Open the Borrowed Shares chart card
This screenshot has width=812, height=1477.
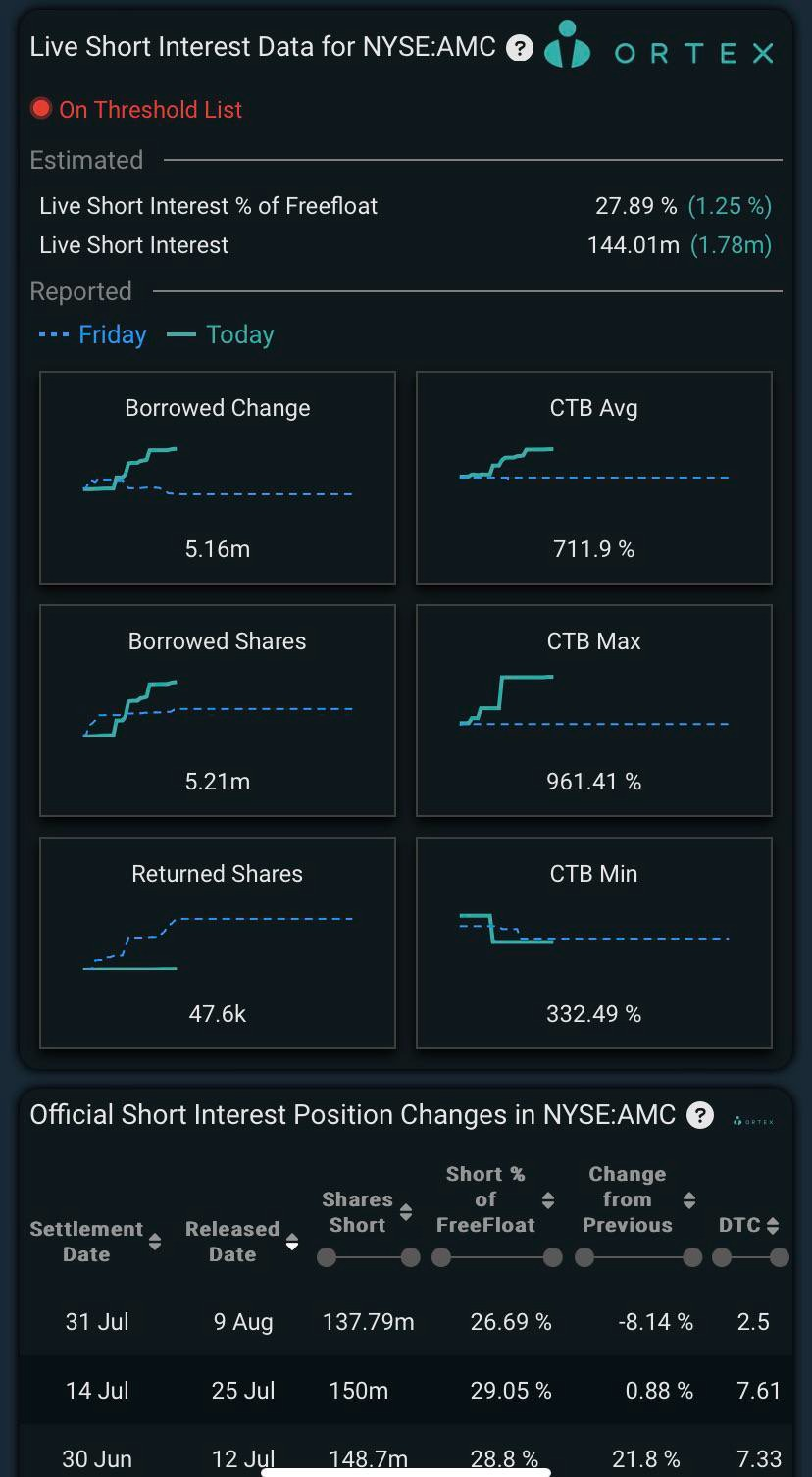(x=218, y=710)
